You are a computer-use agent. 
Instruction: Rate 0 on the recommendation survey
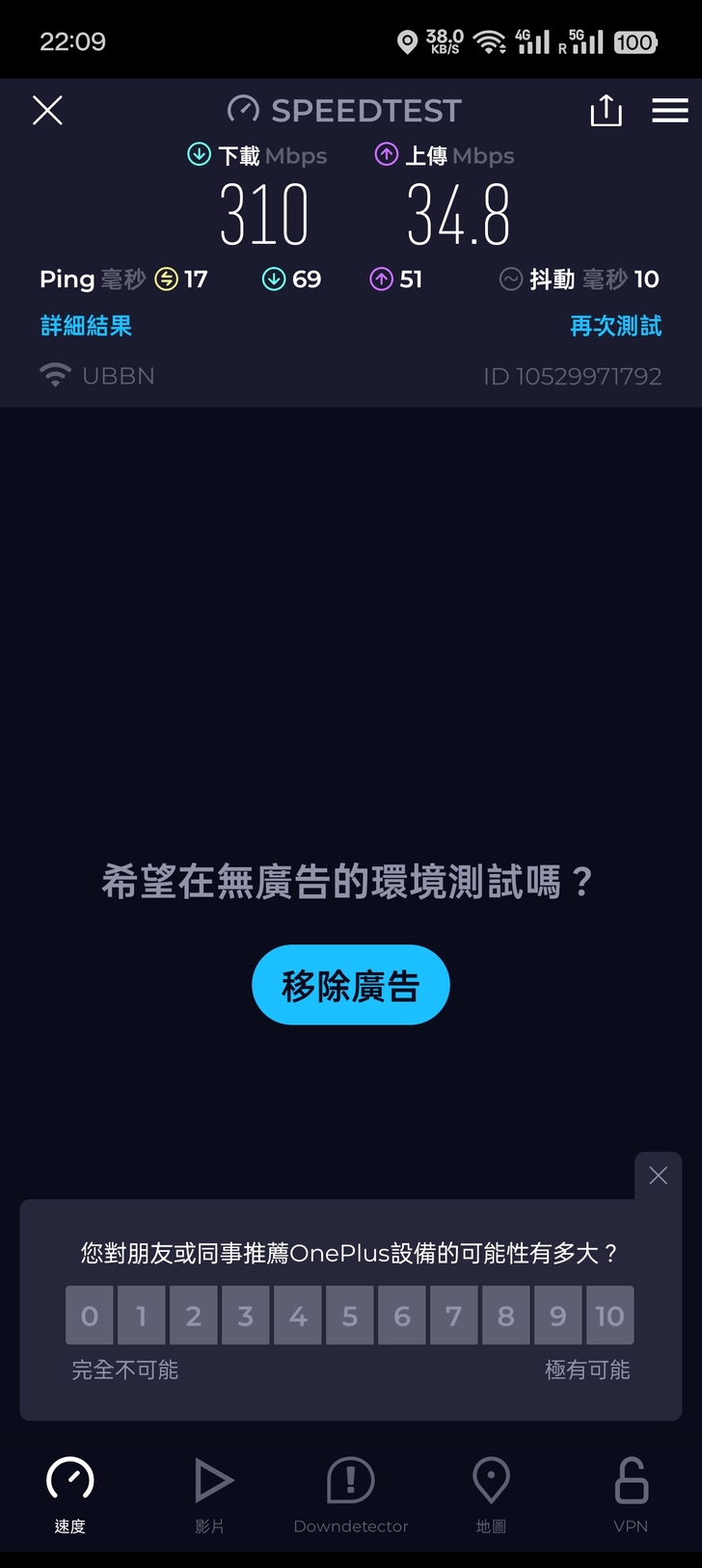[90, 1316]
